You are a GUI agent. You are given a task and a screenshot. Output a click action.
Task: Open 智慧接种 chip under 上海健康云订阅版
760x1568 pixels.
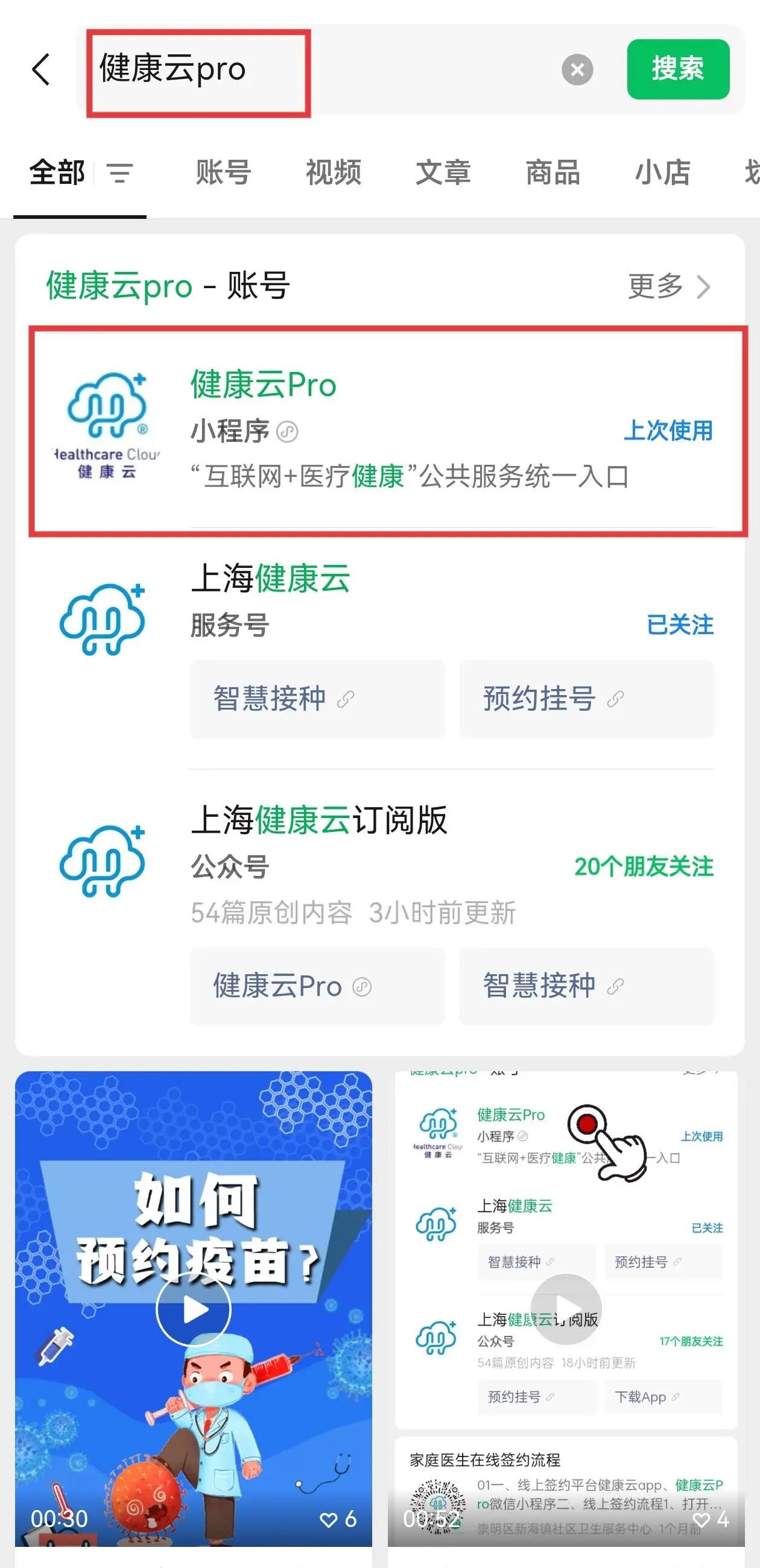point(586,986)
